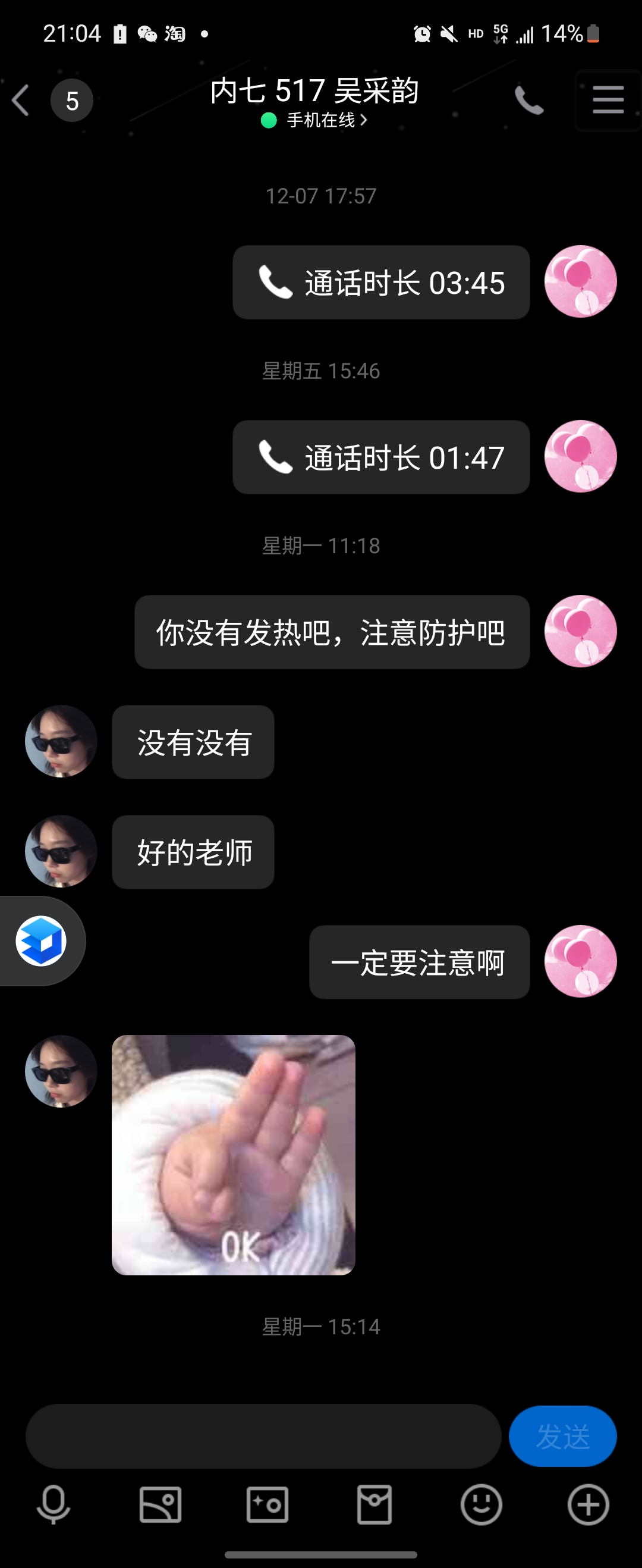Open the floating blue cube assistant button
This screenshot has height=1568, width=642.
point(42,940)
